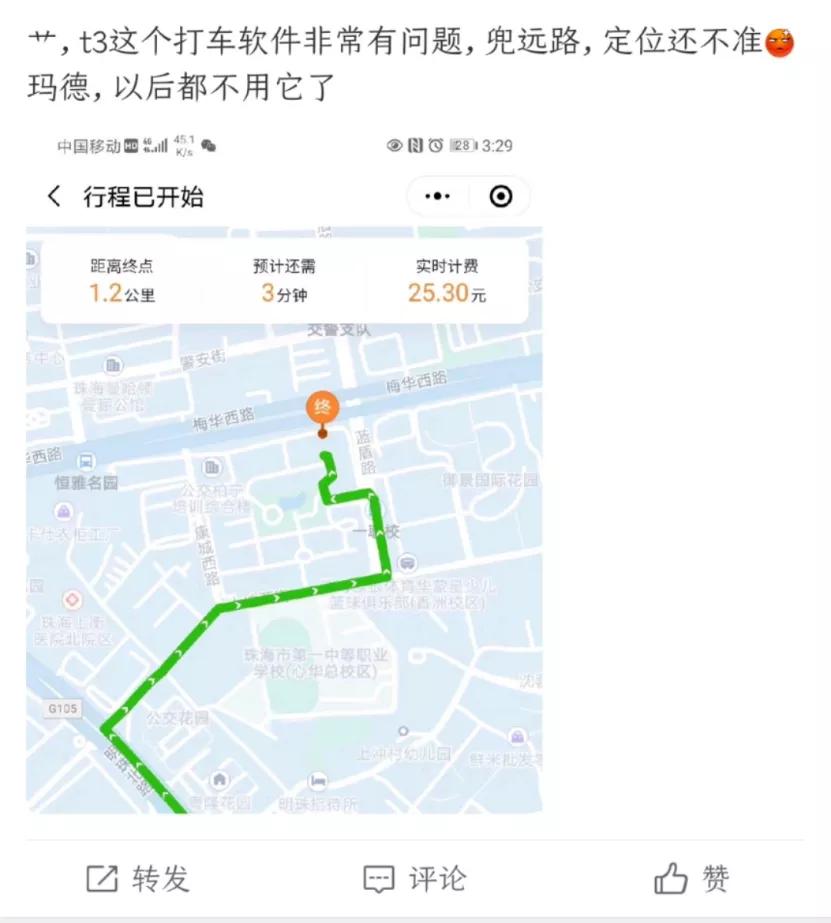Tap the WeChat bubble icon in status bar
Screen dimensions: 831x923
tap(208, 146)
